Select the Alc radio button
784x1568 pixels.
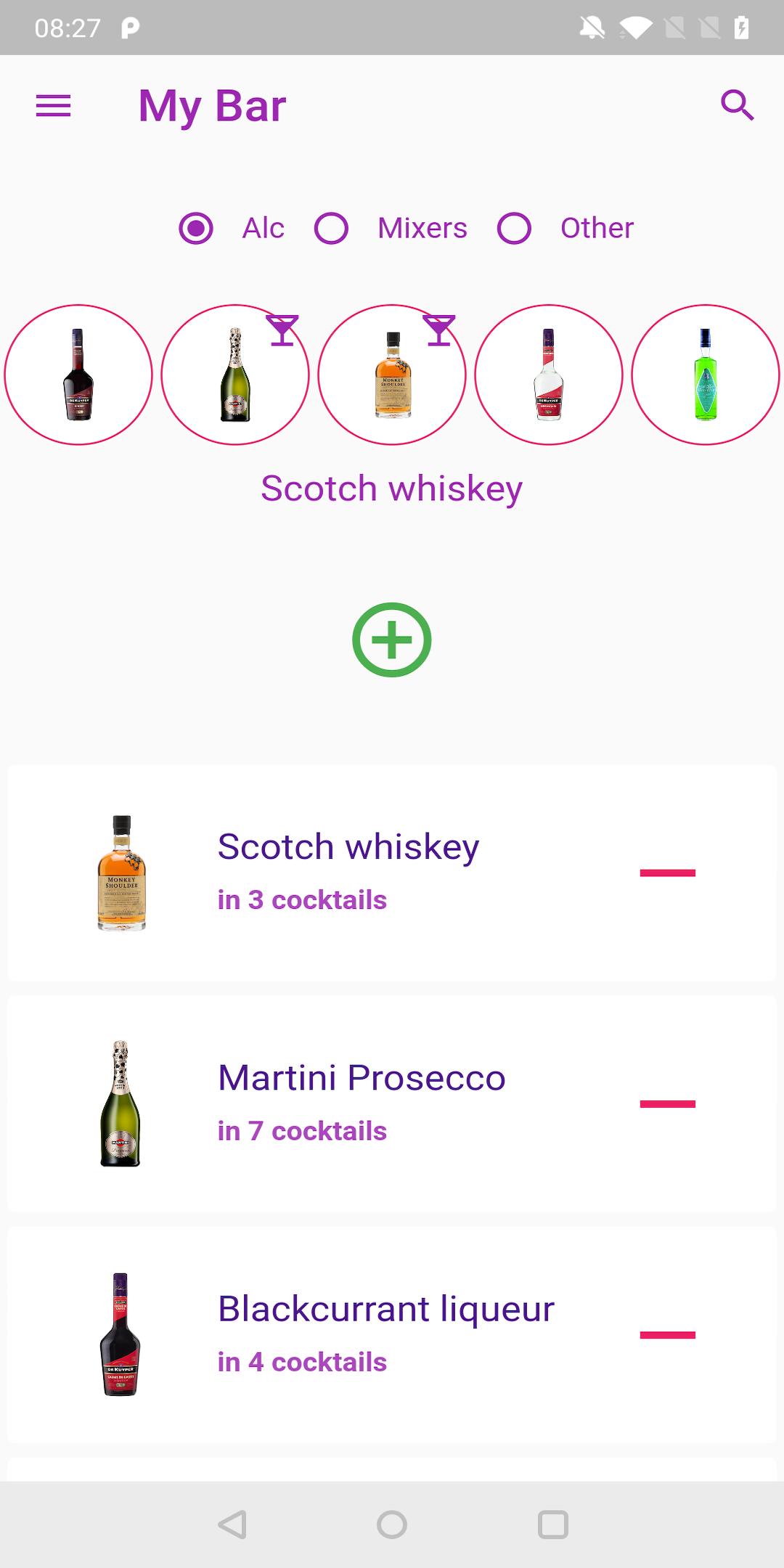click(x=195, y=227)
